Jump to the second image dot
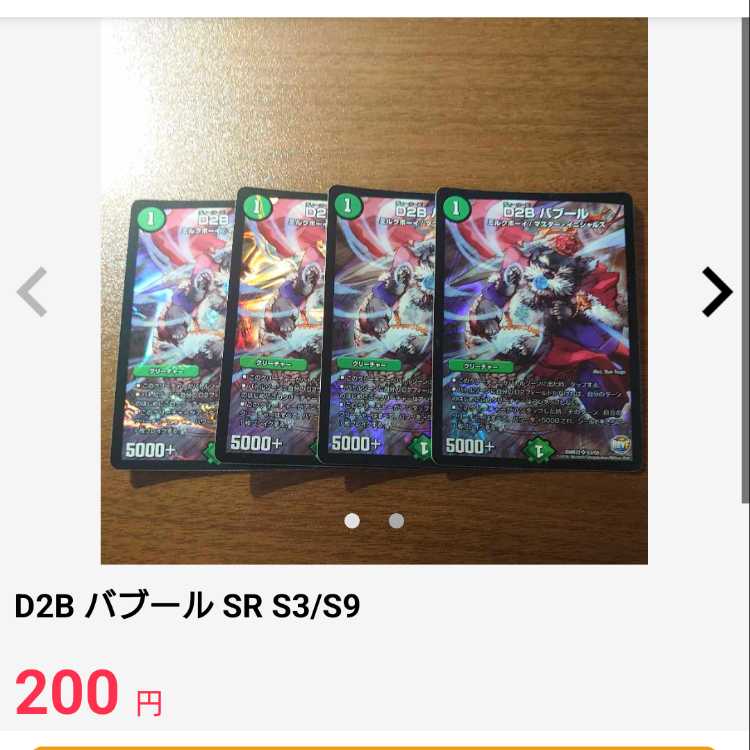Viewport: 750px width, 750px height. (396, 521)
